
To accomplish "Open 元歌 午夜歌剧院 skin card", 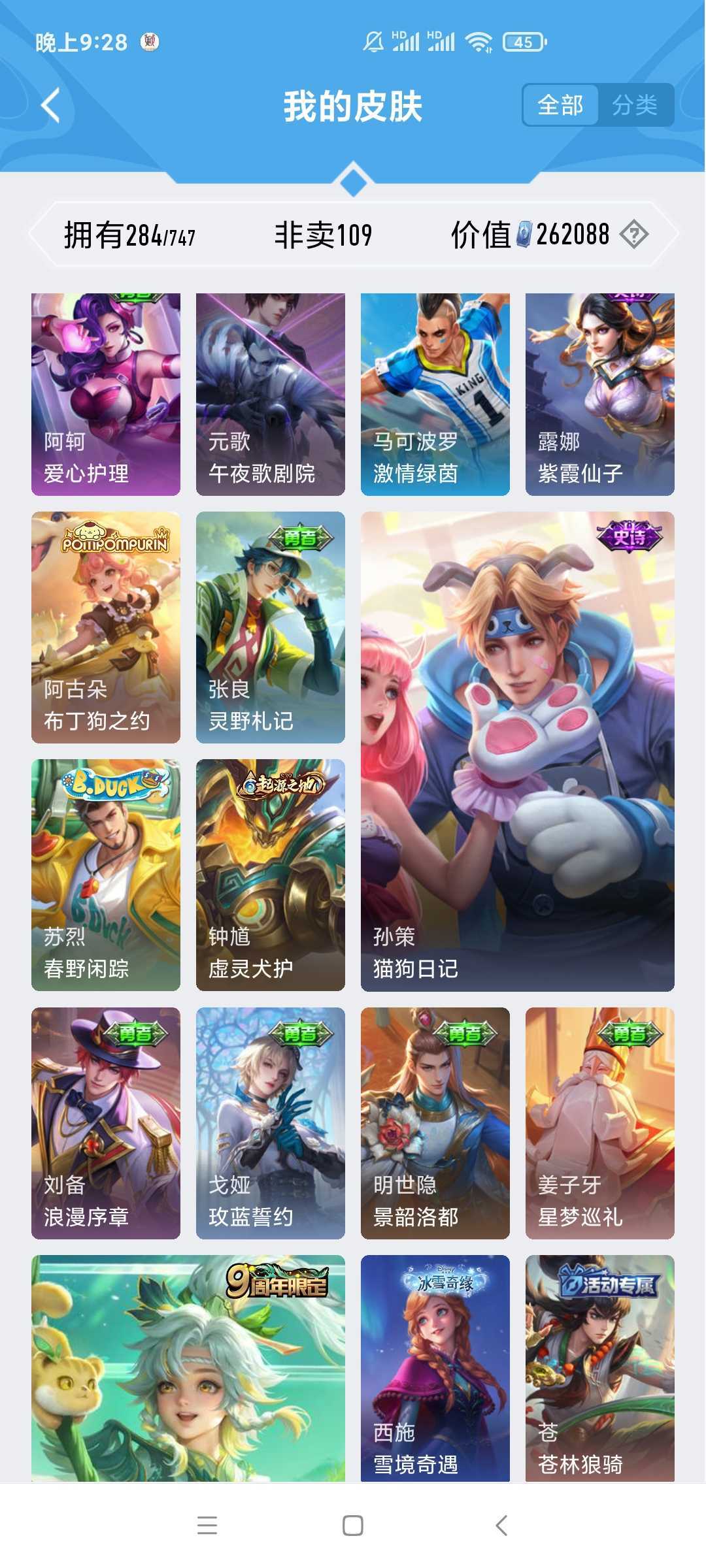I will tap(271, 394).
